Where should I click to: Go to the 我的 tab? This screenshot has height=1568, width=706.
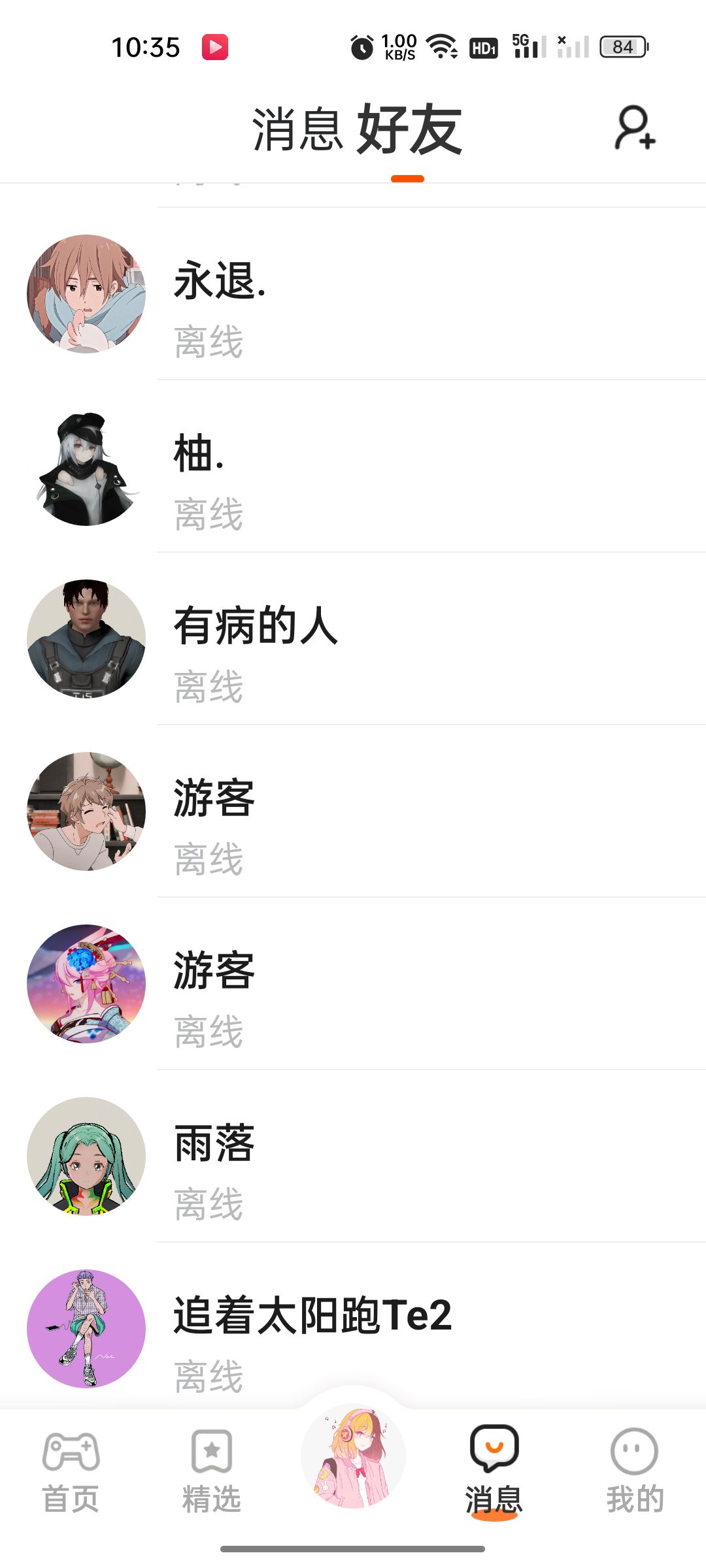point(634,1470)
